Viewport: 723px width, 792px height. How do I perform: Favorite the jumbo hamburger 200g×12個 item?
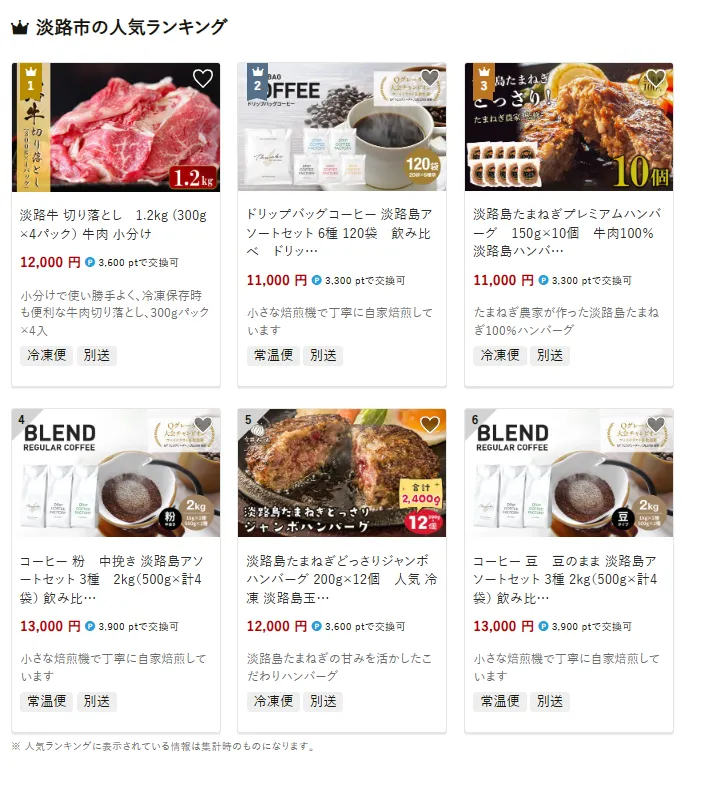430,425
